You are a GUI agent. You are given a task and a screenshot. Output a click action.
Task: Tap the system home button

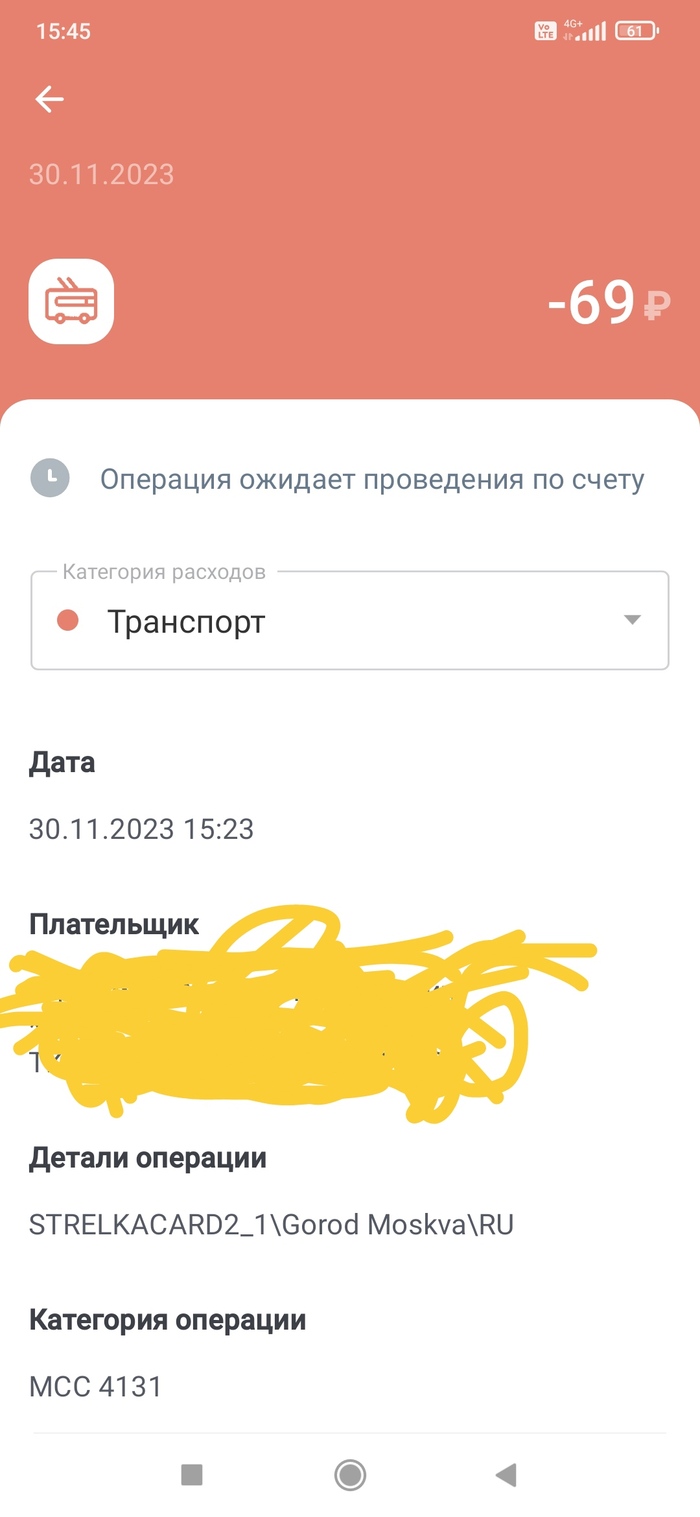(350, 1474)
